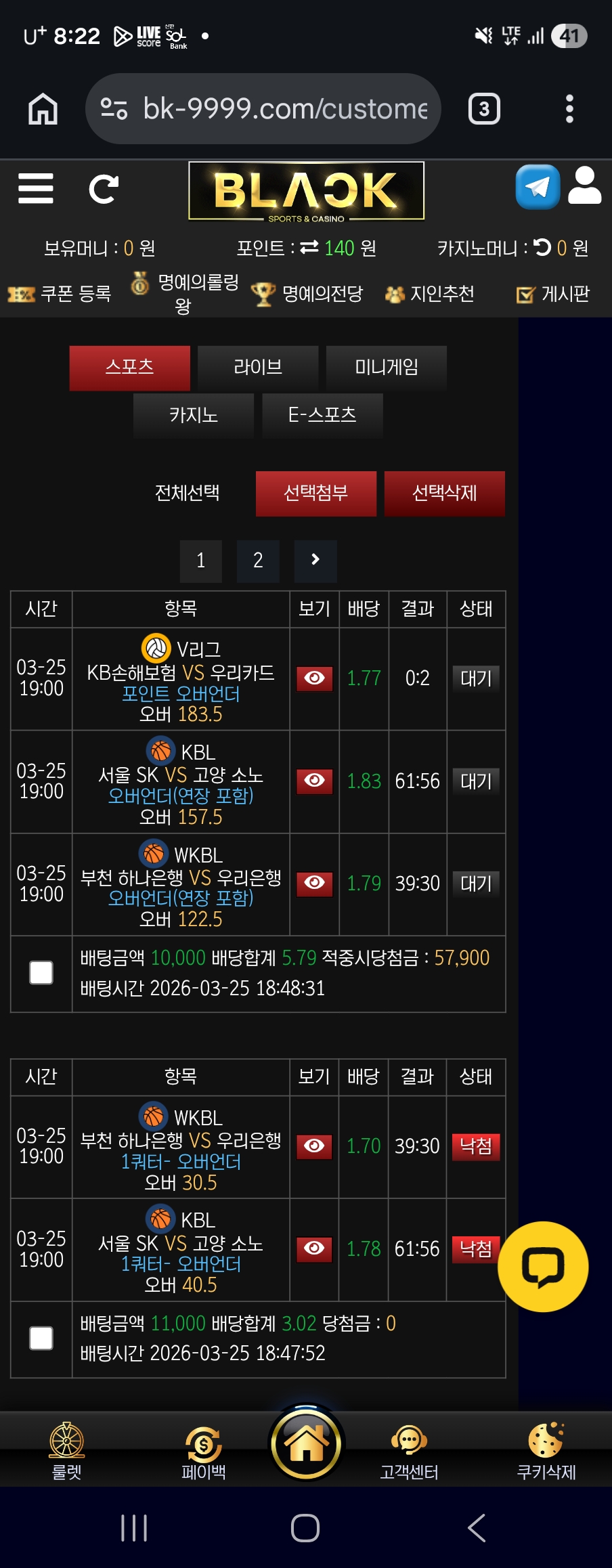Switch to the 라이브 tab
Viewport: 612px width, 1568px height.
coord(258,367)
